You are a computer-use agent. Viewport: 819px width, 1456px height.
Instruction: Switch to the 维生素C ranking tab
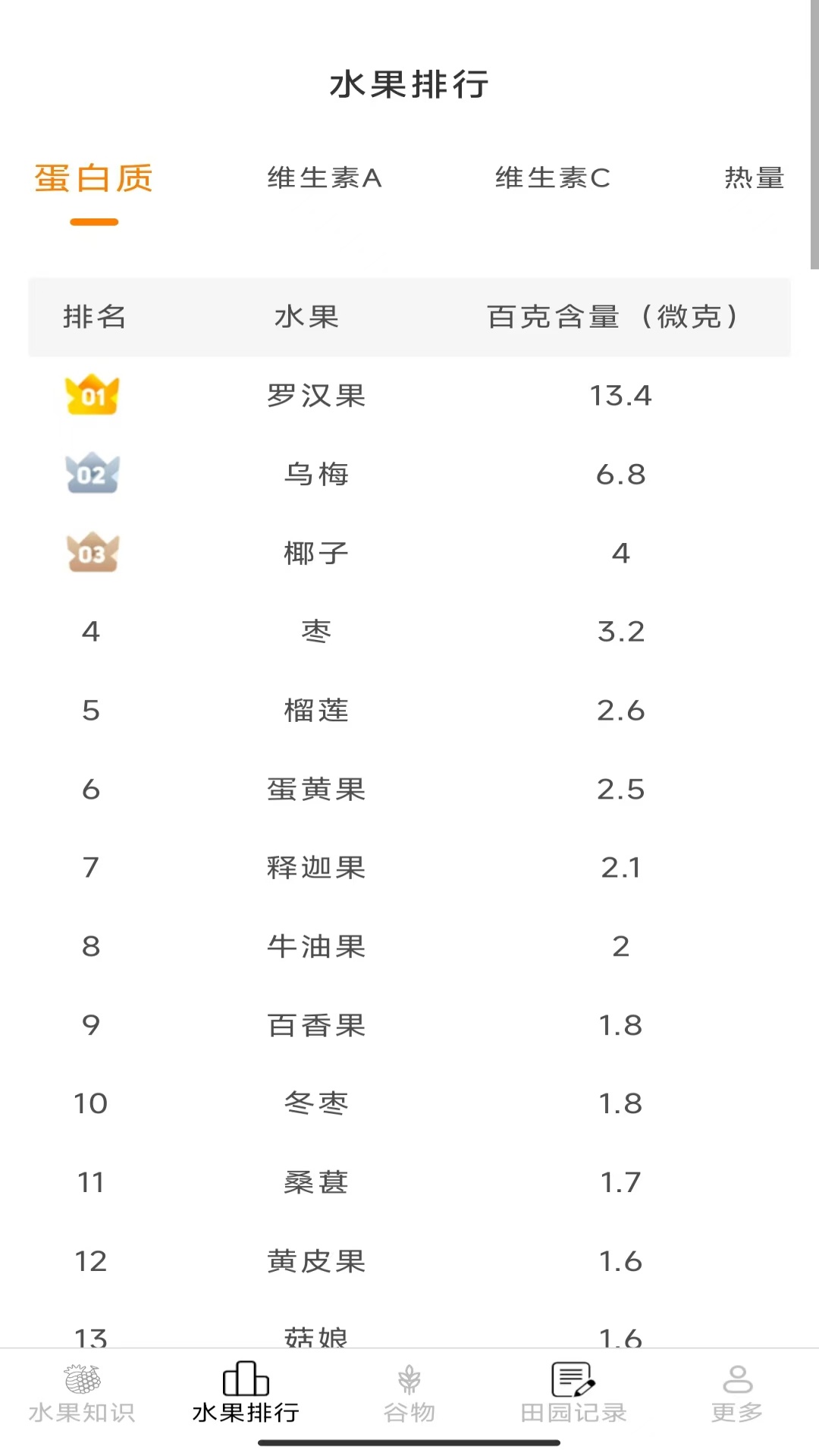tap(552, 179)
